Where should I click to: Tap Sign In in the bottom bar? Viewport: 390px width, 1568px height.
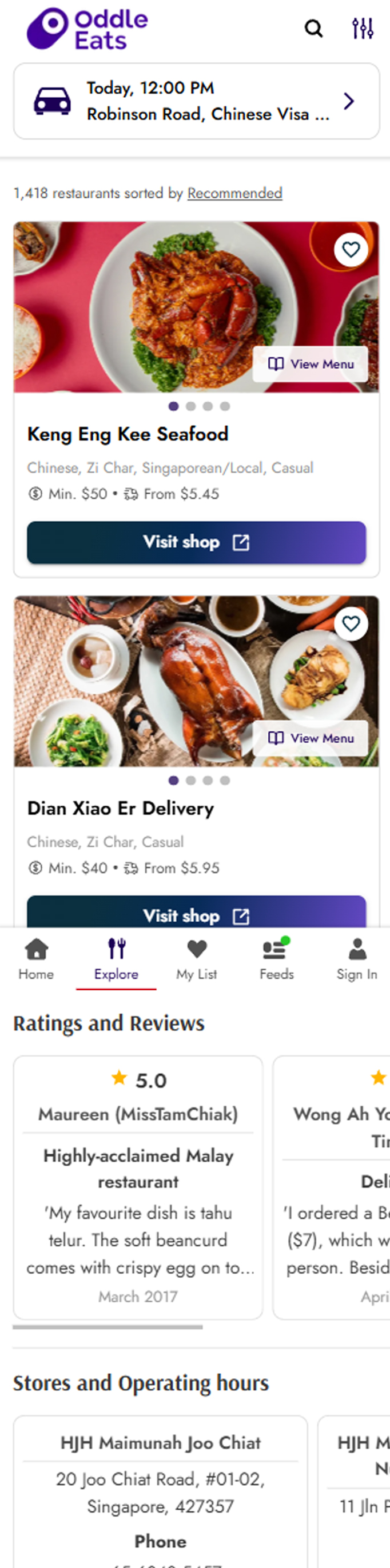coord(356,959)
